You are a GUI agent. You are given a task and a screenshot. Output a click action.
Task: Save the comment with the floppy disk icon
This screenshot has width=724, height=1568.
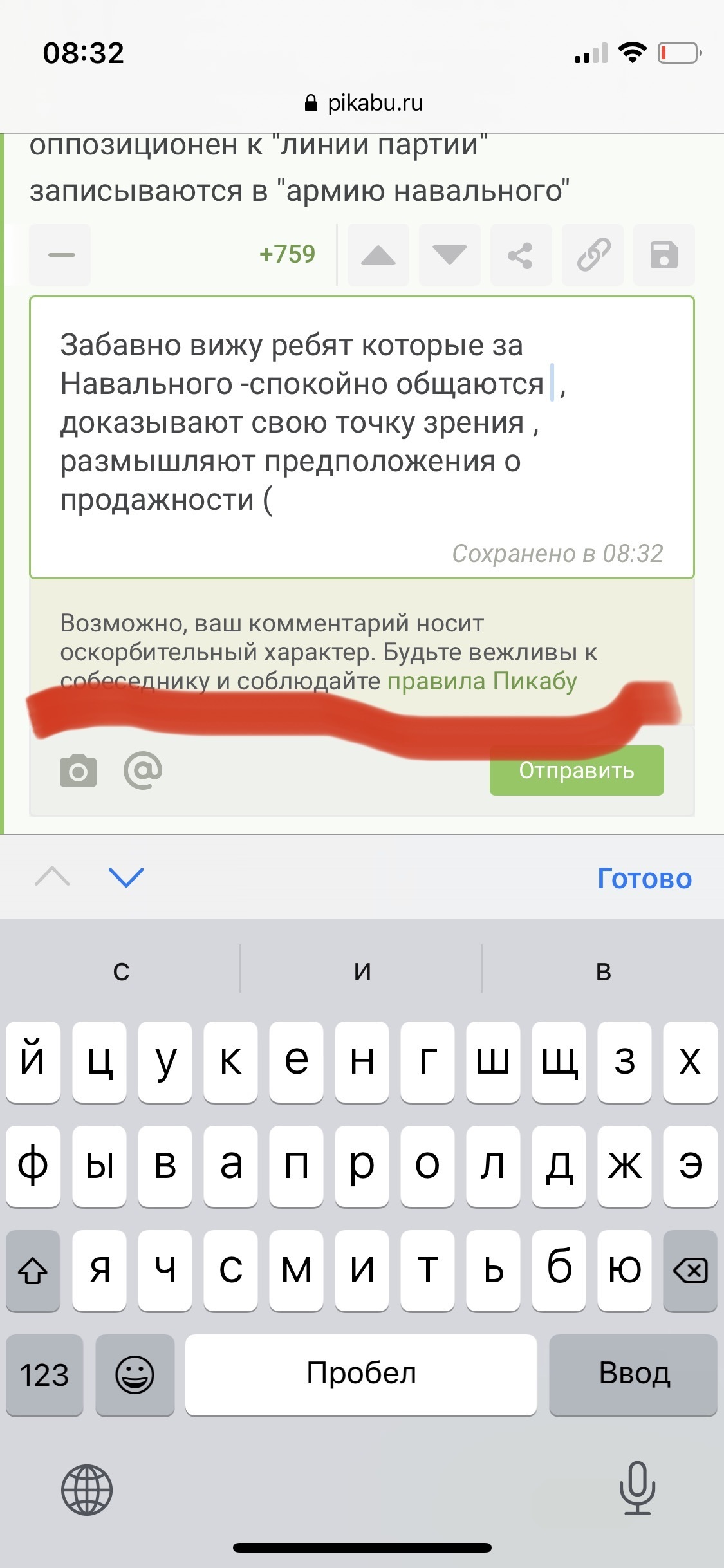[x=664, y=255]
